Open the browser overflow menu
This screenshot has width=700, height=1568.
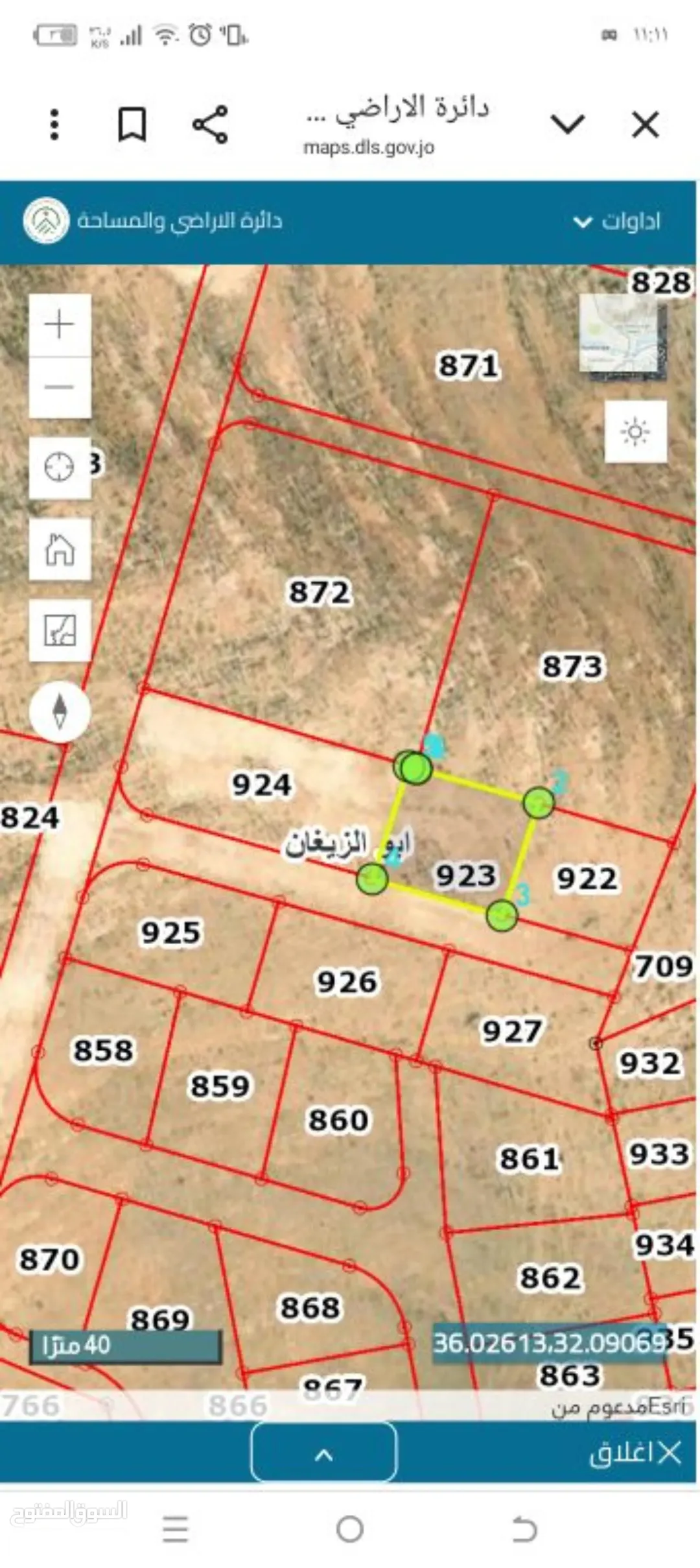(x=54, y=125)
